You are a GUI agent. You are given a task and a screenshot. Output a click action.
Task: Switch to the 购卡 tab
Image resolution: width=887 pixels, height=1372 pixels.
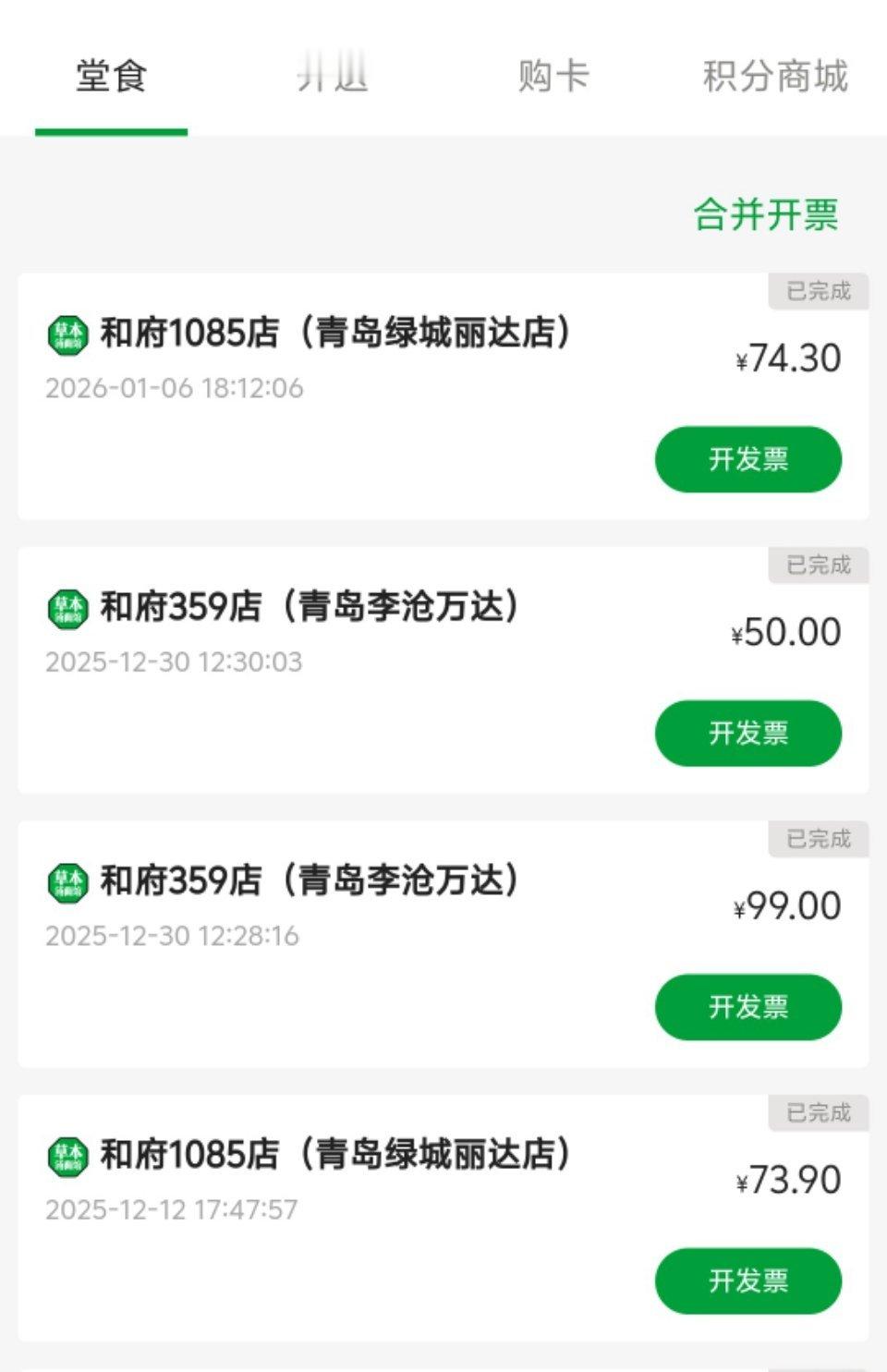coord(553,77)
